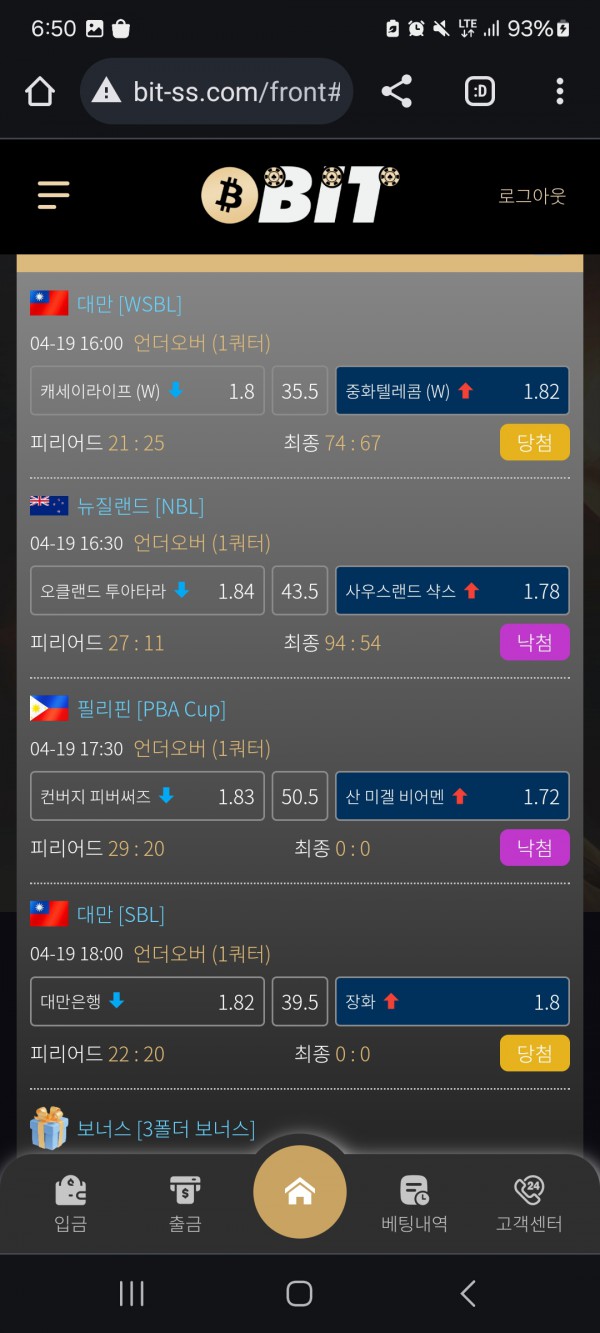The height and width of the screenshot is (1333, 600).
Task: Open the browser overflow menu
Action: tap(559, 92)
